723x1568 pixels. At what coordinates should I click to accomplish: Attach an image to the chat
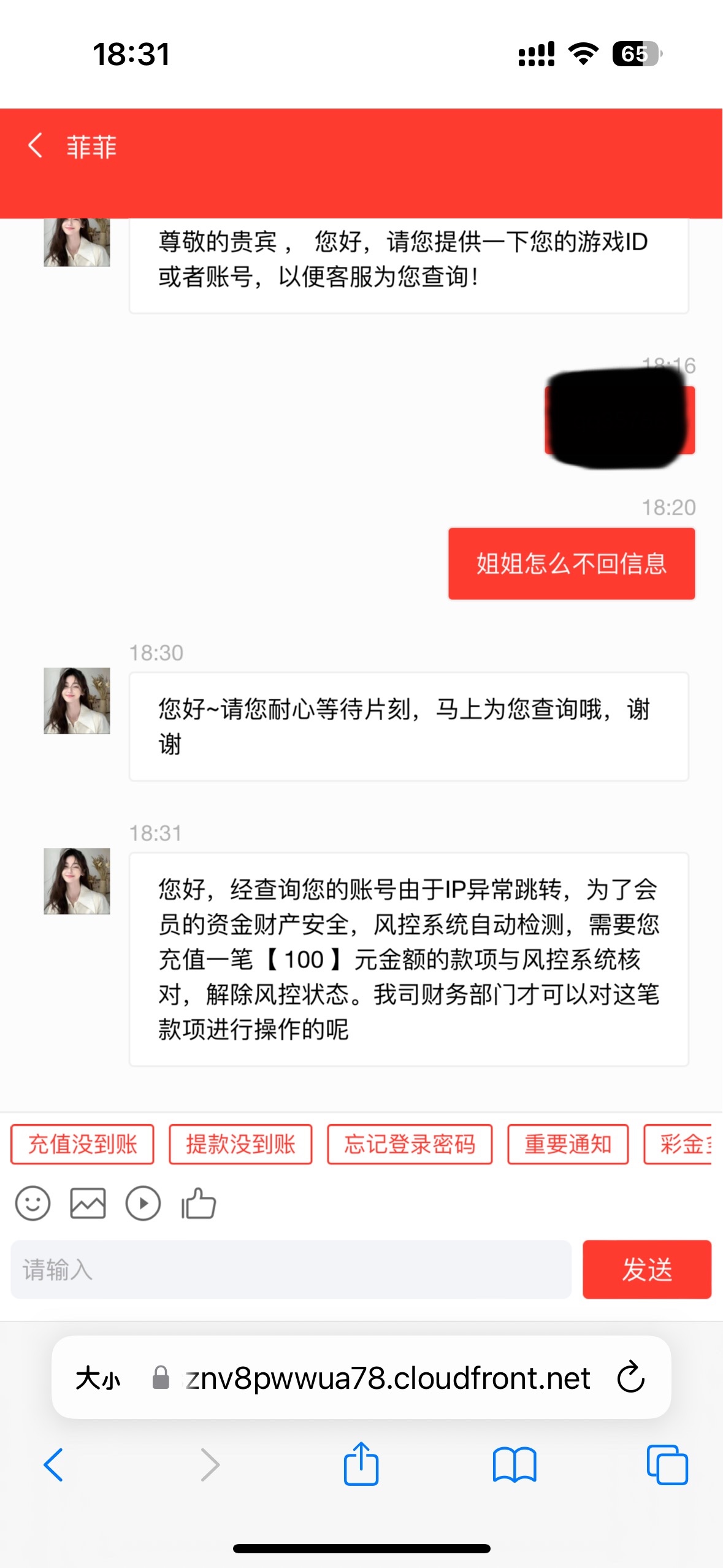tap(88, 1204)
